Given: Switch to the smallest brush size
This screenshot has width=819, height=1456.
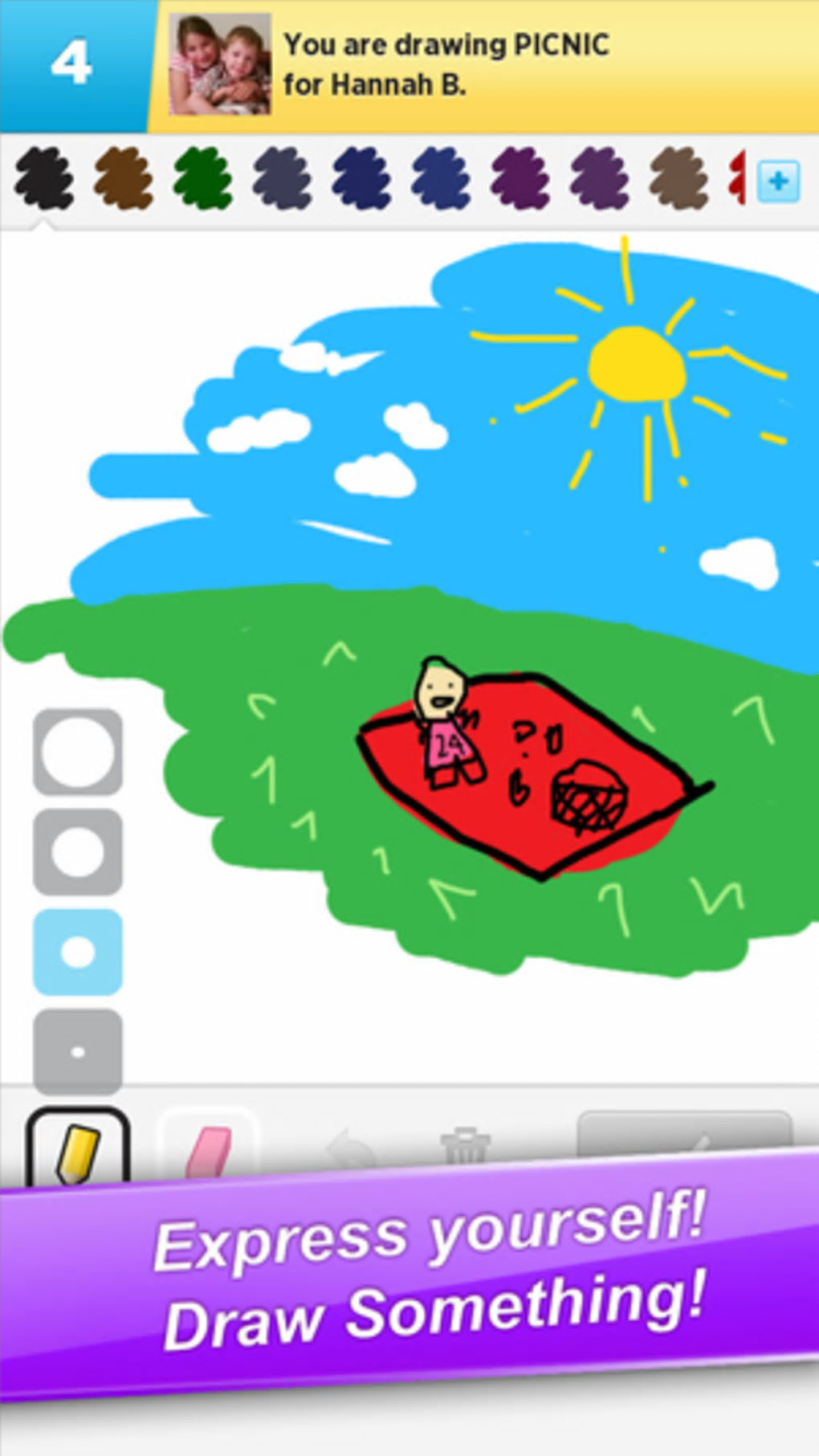Looking at the screenshot, I should pos(78,1050).
